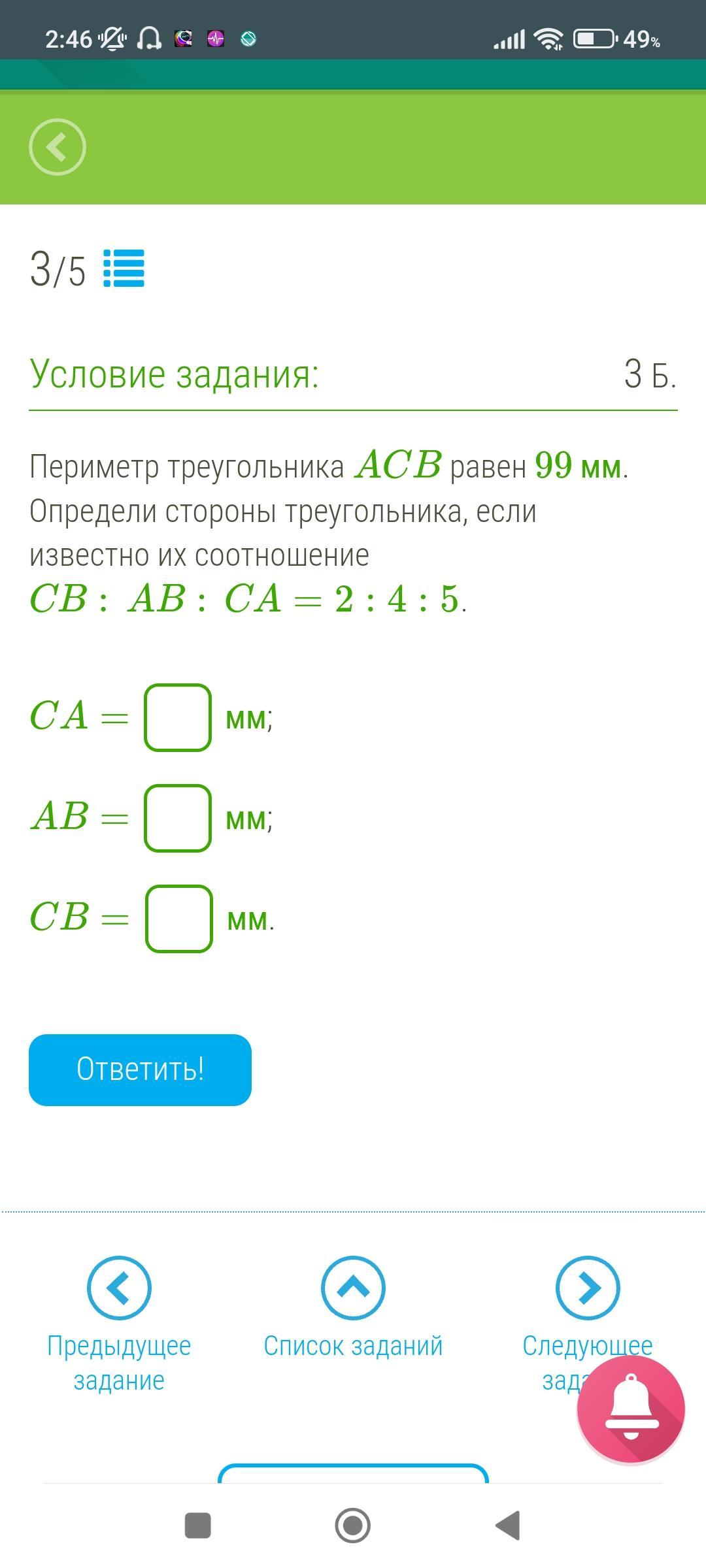Tap the system back button
706x1568 pixels.
coord(508,1526)
